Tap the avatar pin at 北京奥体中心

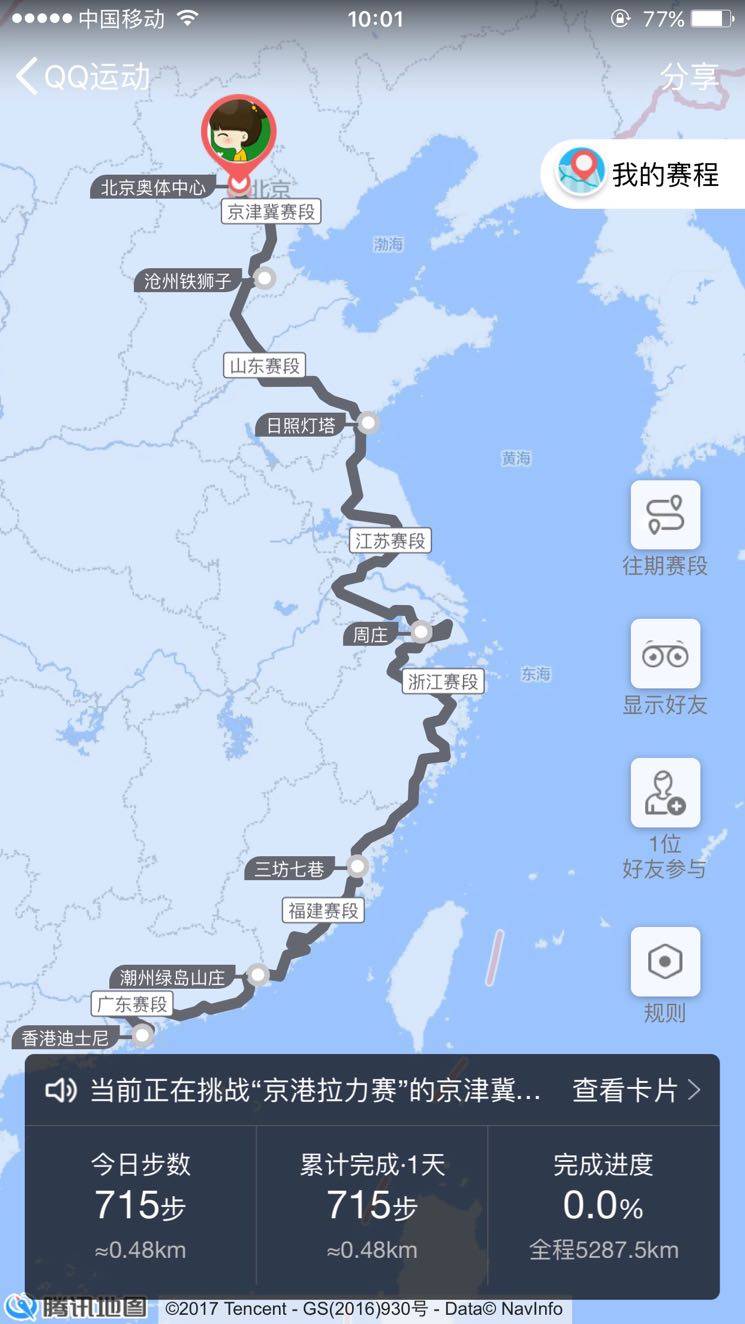pyautogui.click(x=239, y=135)
